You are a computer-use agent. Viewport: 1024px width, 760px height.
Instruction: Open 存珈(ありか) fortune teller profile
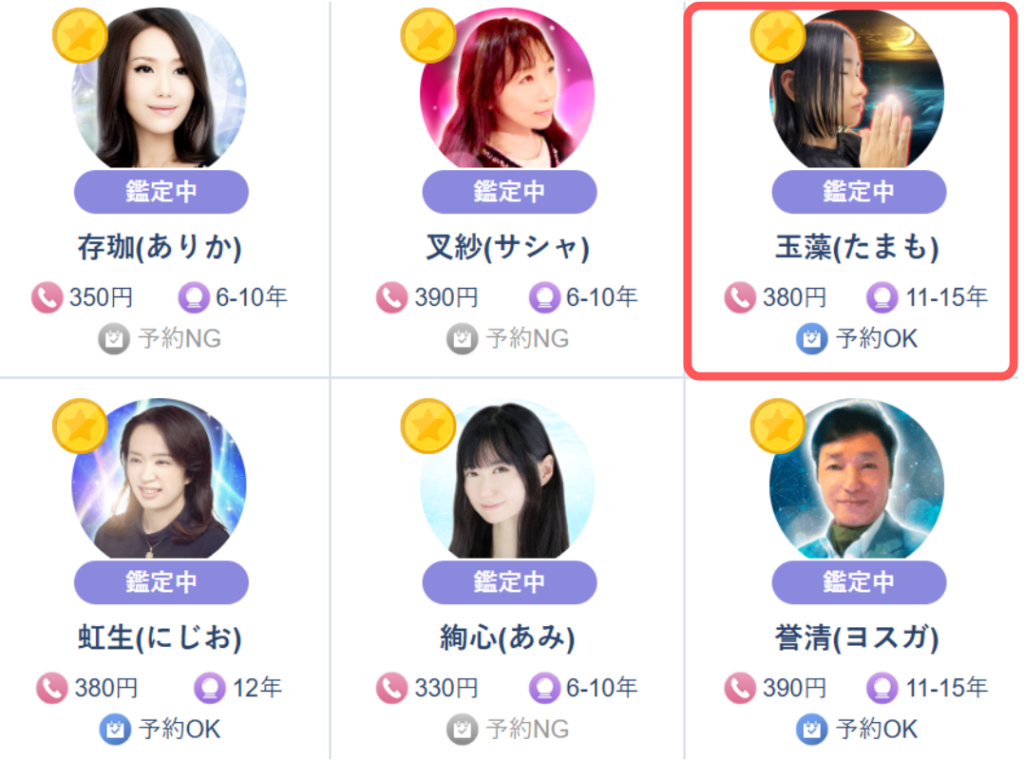click(x=160, y=247)
